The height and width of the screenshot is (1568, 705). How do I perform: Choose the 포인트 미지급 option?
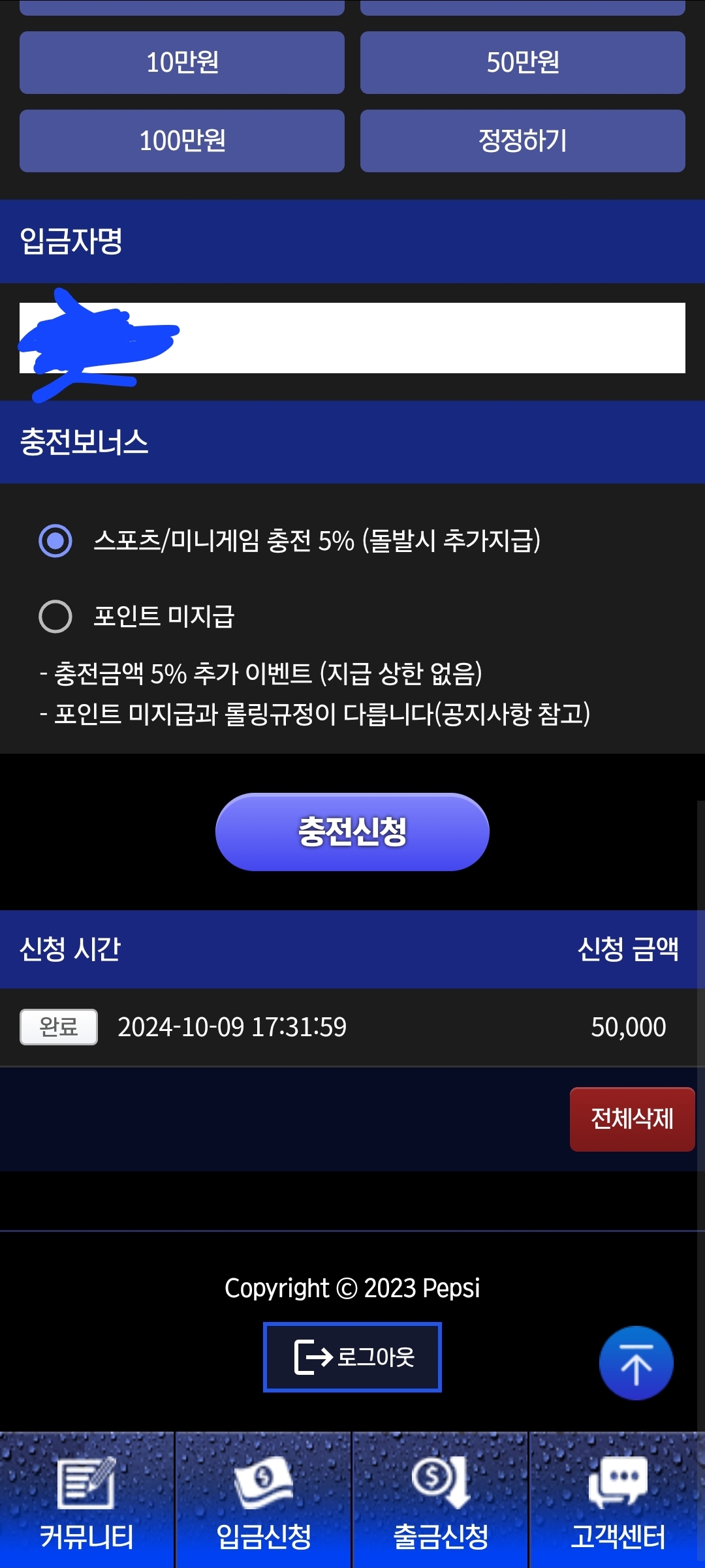pyautogui.click(x=56, y=617)
